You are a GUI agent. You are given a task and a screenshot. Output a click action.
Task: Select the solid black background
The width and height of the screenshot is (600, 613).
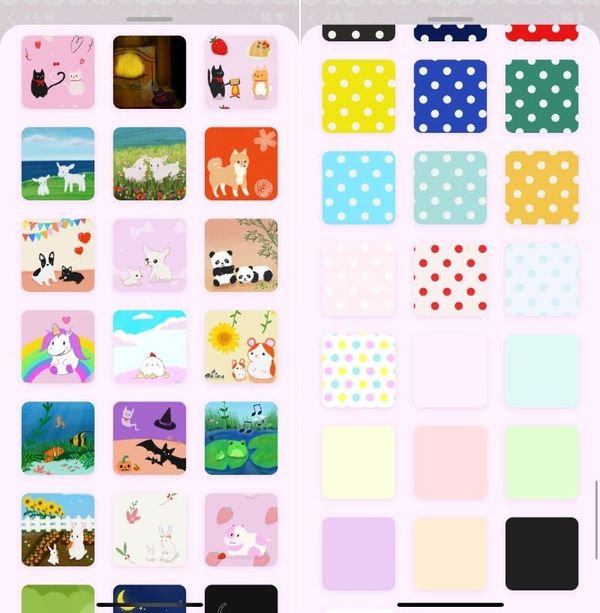(x=542, y=554)
